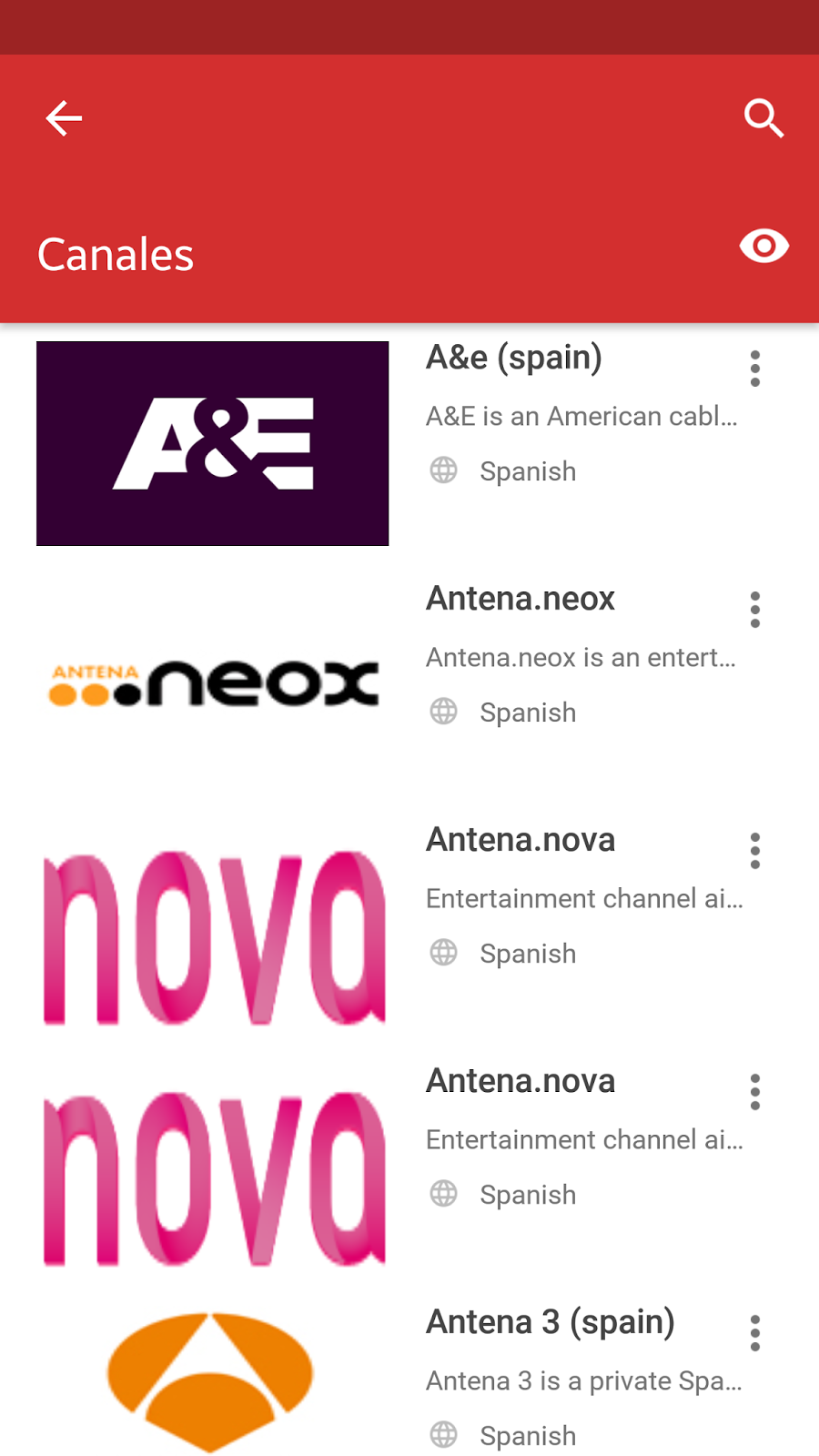
Task: Open the A&e (spain) channel
Action: (513, 359)
